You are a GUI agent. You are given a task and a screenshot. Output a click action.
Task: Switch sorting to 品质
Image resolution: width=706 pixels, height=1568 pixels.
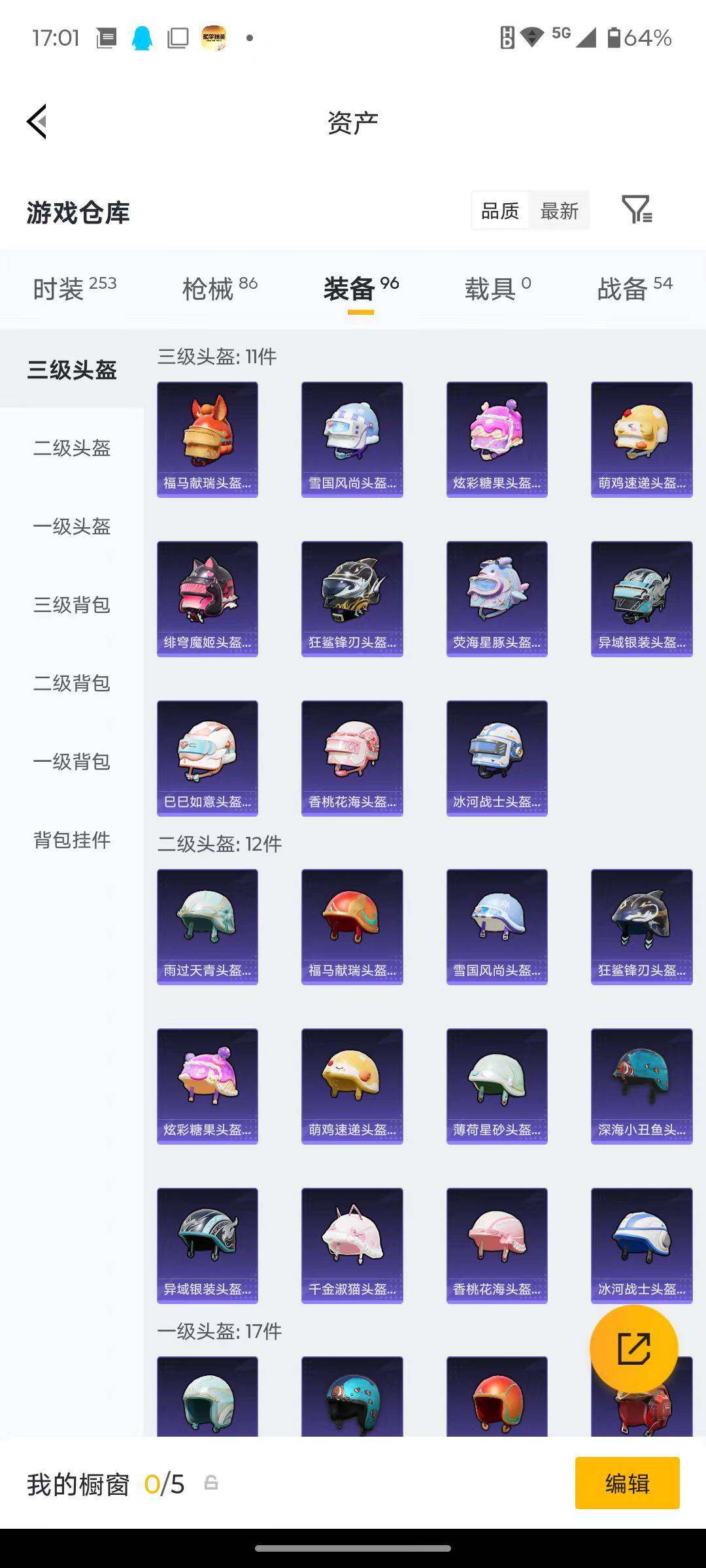501,210
